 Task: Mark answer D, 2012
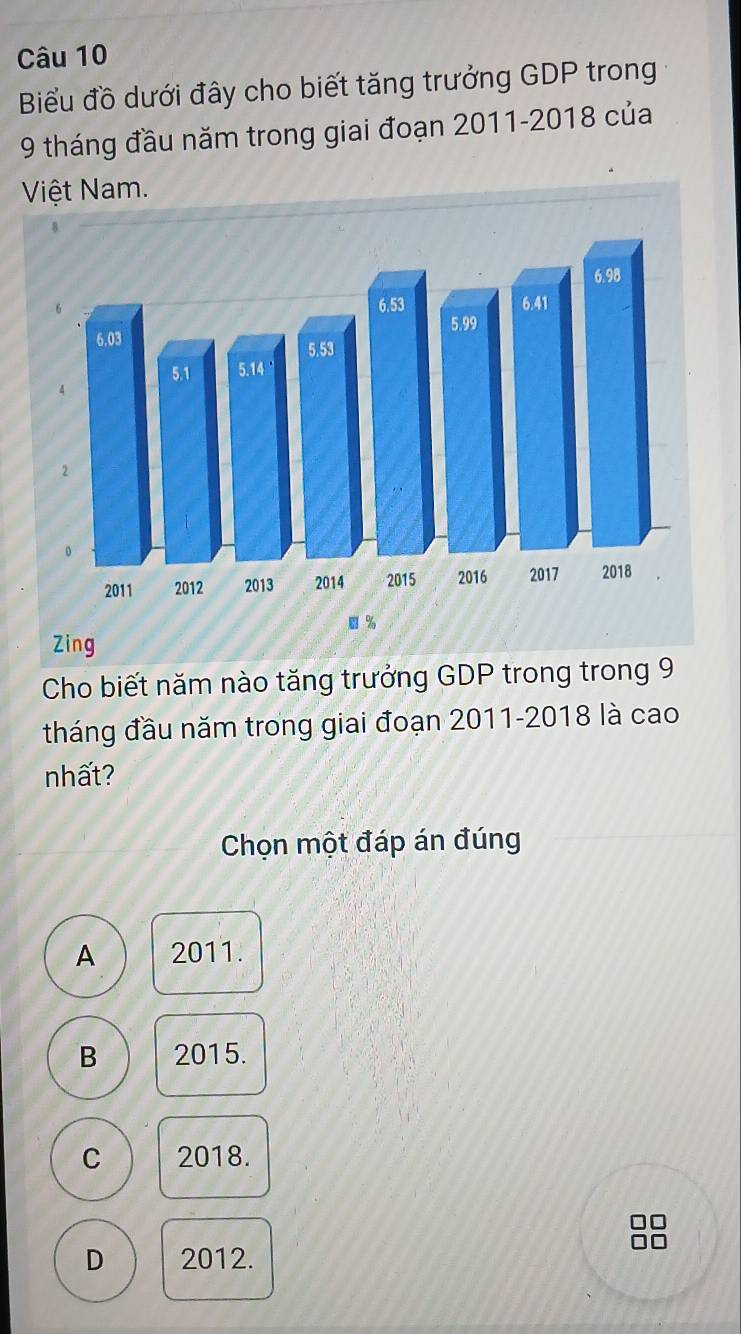216,1258
